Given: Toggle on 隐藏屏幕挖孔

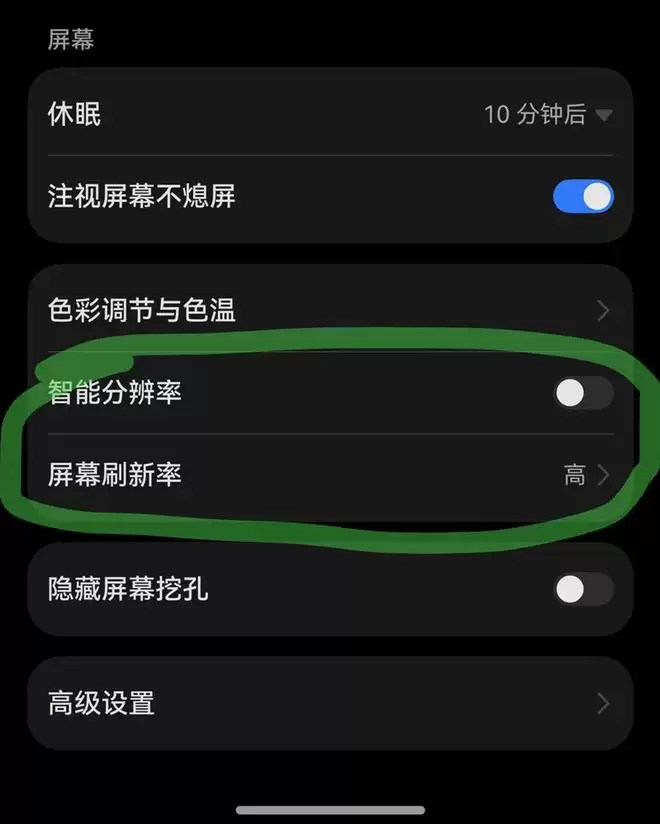Looking at the screenshot, I should pos(583,589).
